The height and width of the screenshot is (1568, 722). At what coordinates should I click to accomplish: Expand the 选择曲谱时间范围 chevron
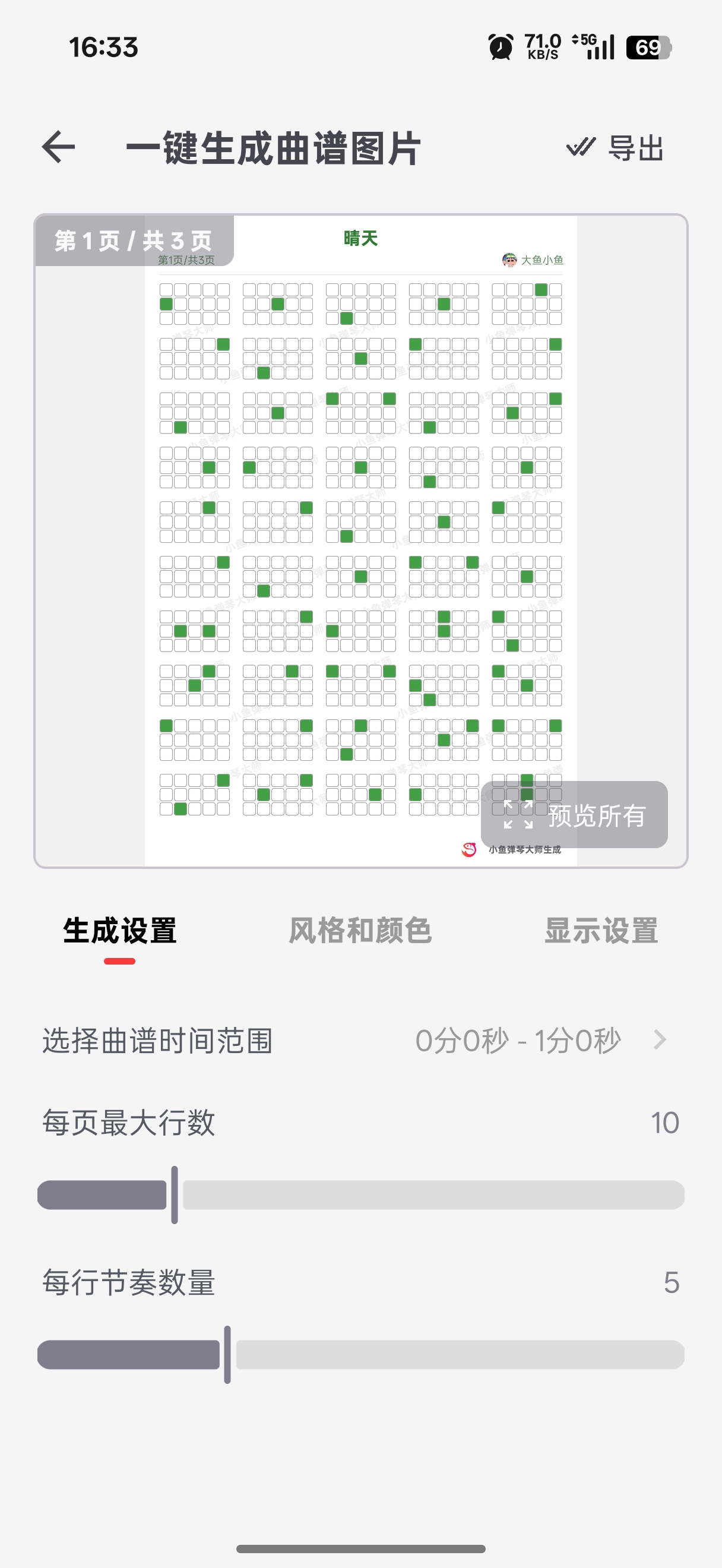(x=661, y=1039)
